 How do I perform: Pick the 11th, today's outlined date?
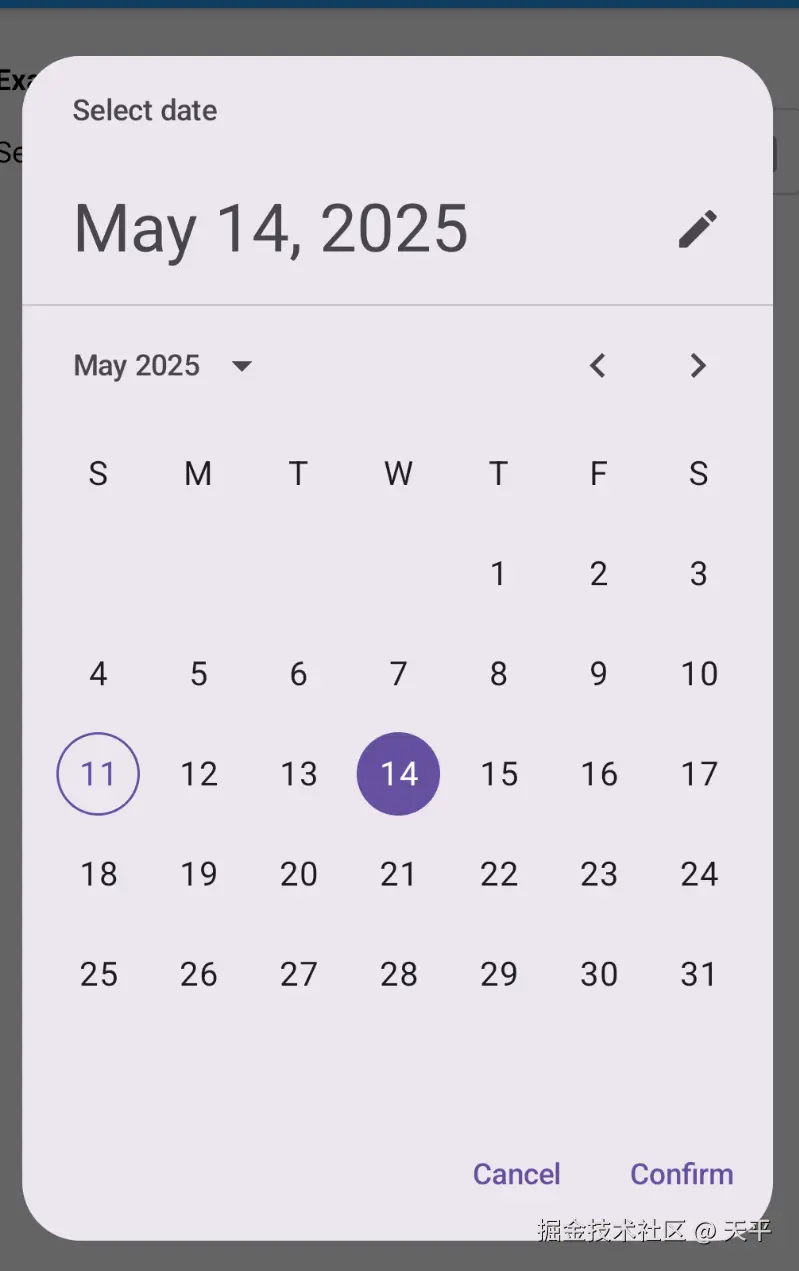98,774
